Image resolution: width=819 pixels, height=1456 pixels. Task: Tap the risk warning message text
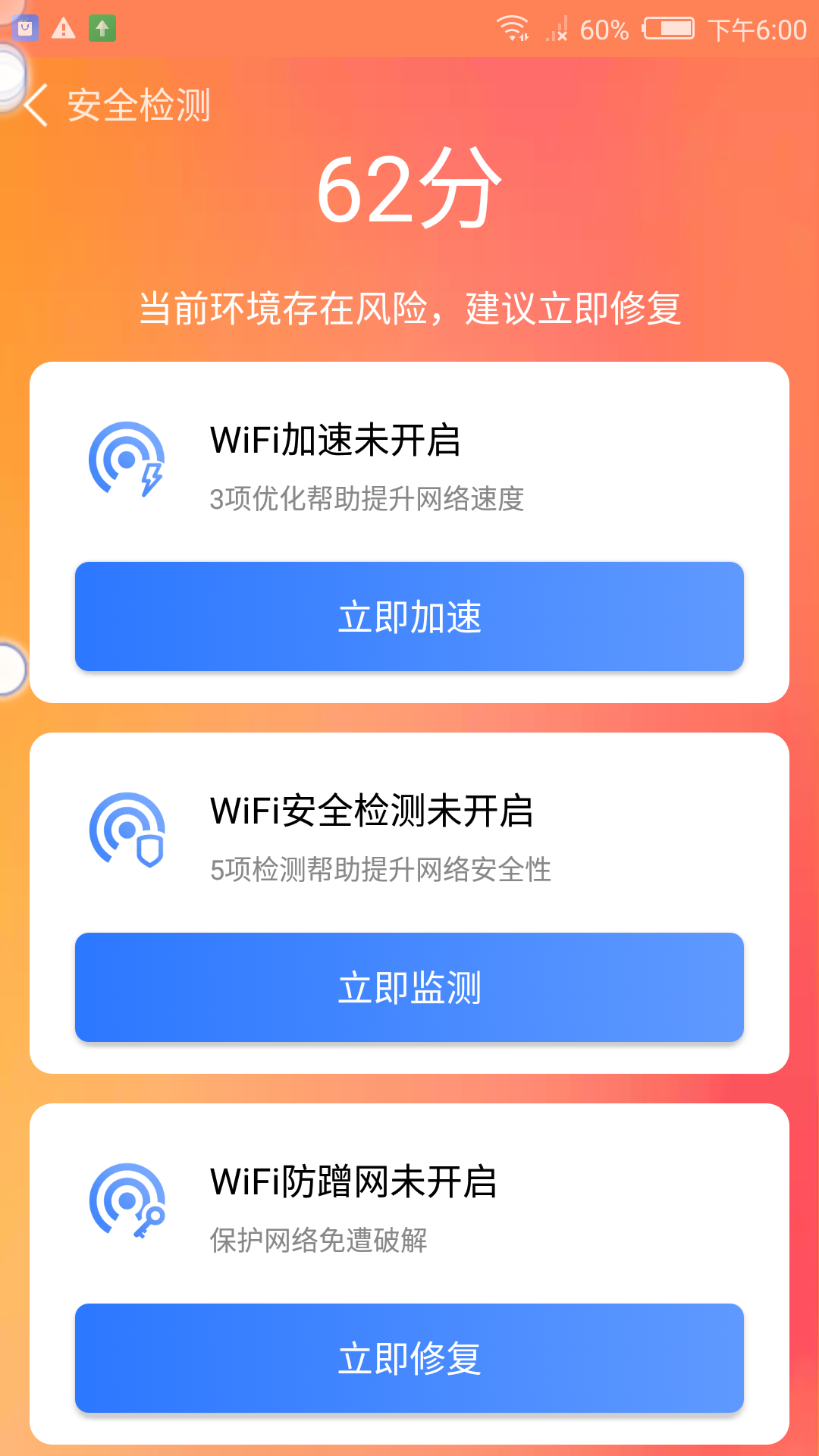(x=409, y=309)
